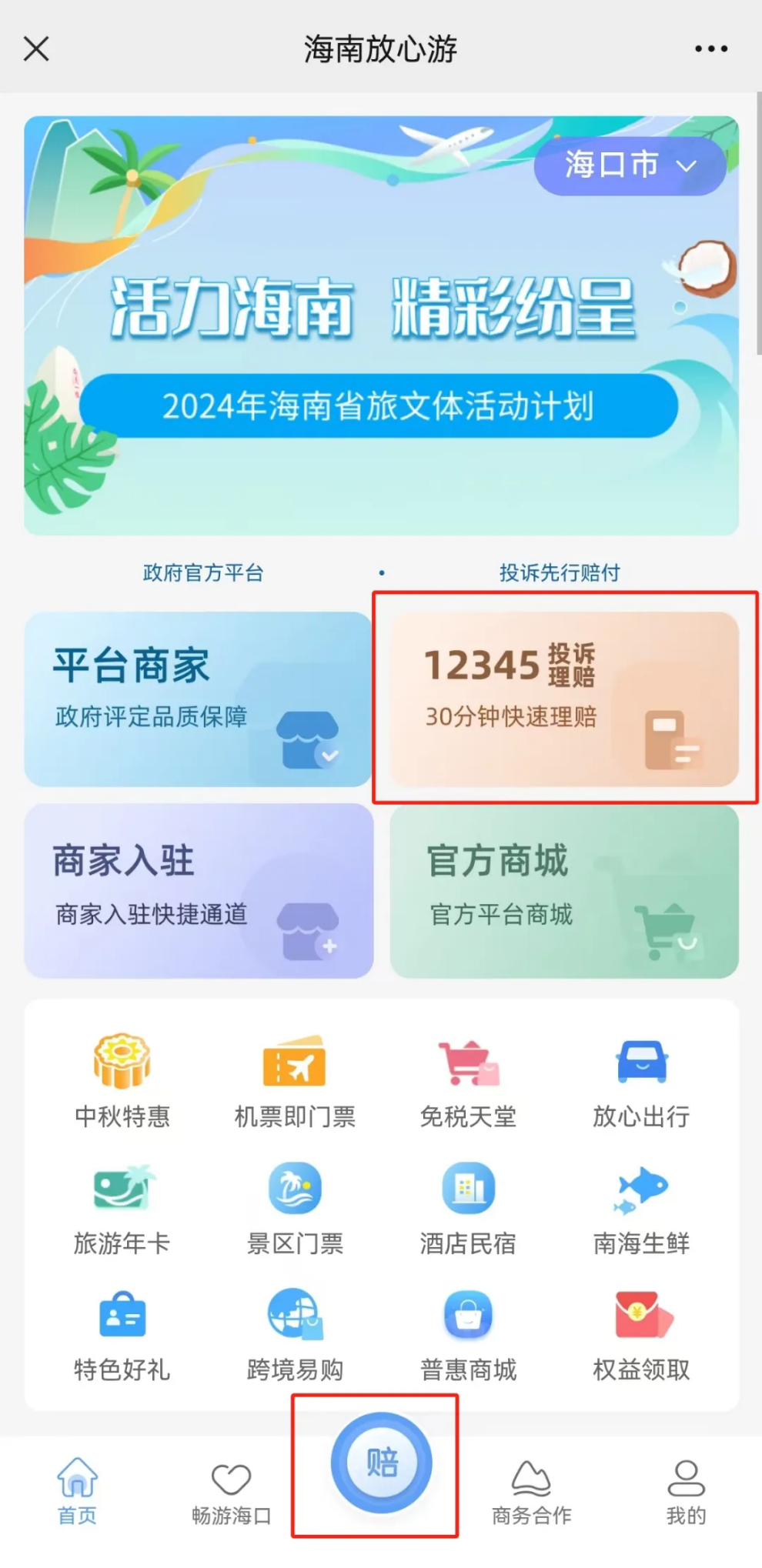Visit the 官方商城 card

[x=564, y=891]
